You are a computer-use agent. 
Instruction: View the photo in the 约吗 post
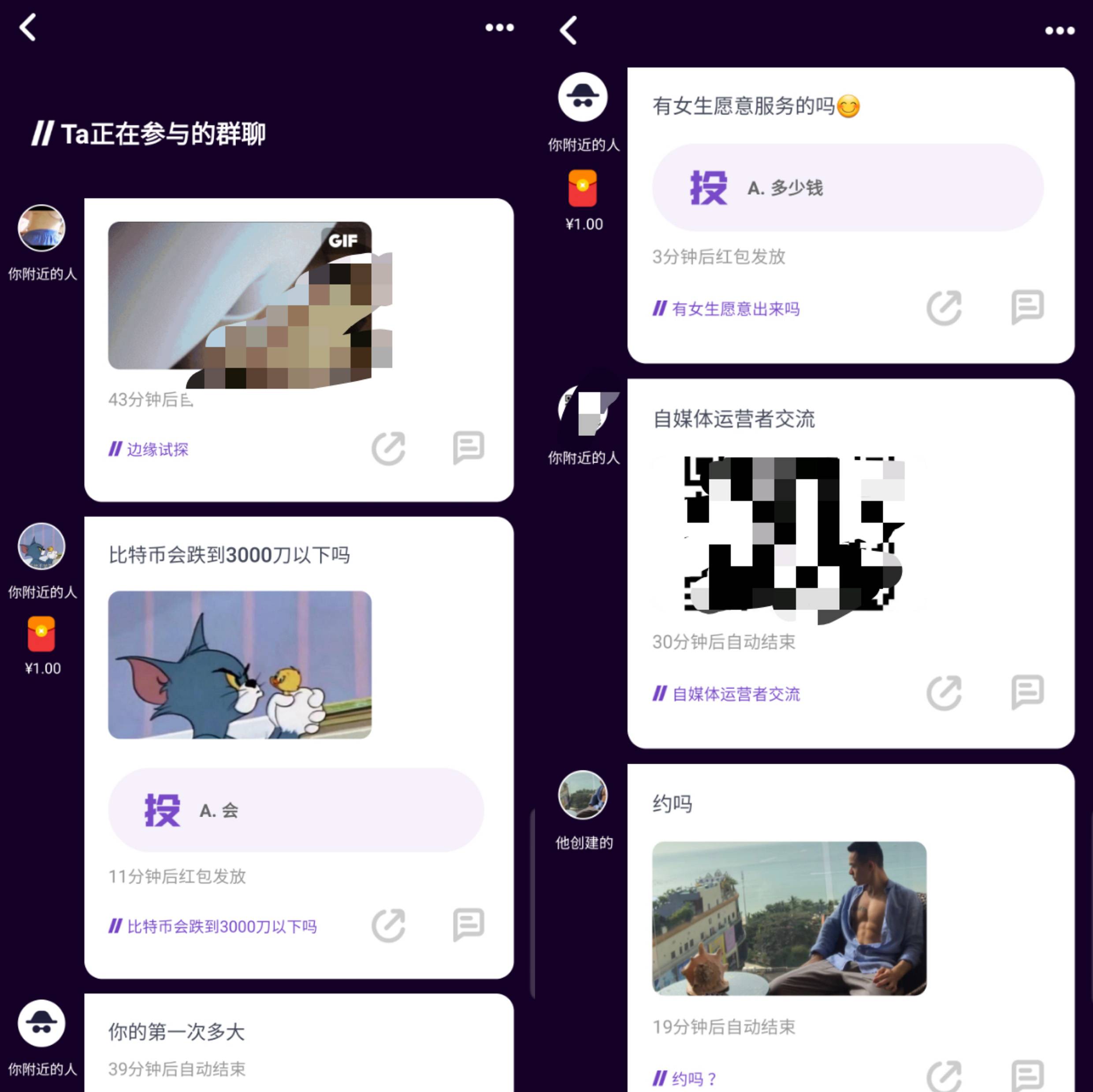(x=789, y=918)
